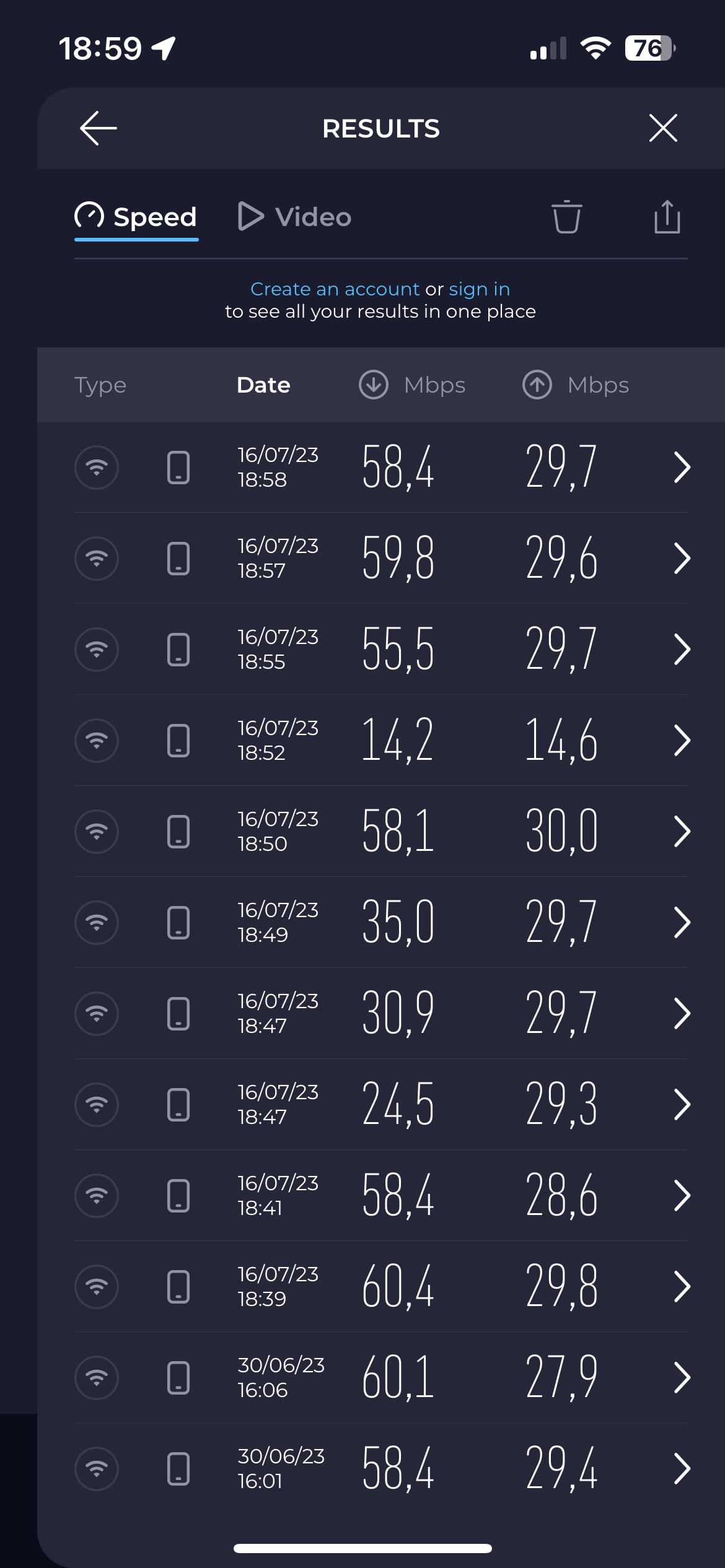View the 30/06/23 16:06 test details

coord(380,1377)
